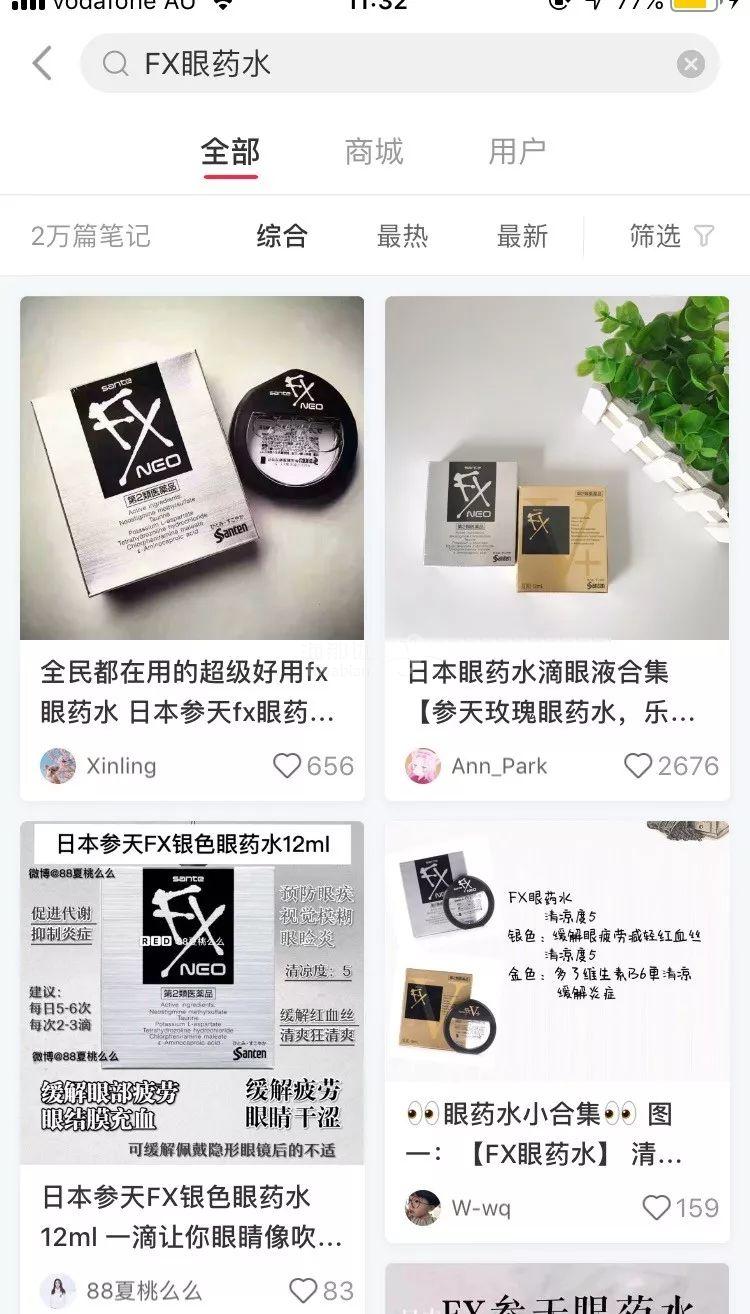Switch to the 商城 tab
750x1314 pixels.
374,152
